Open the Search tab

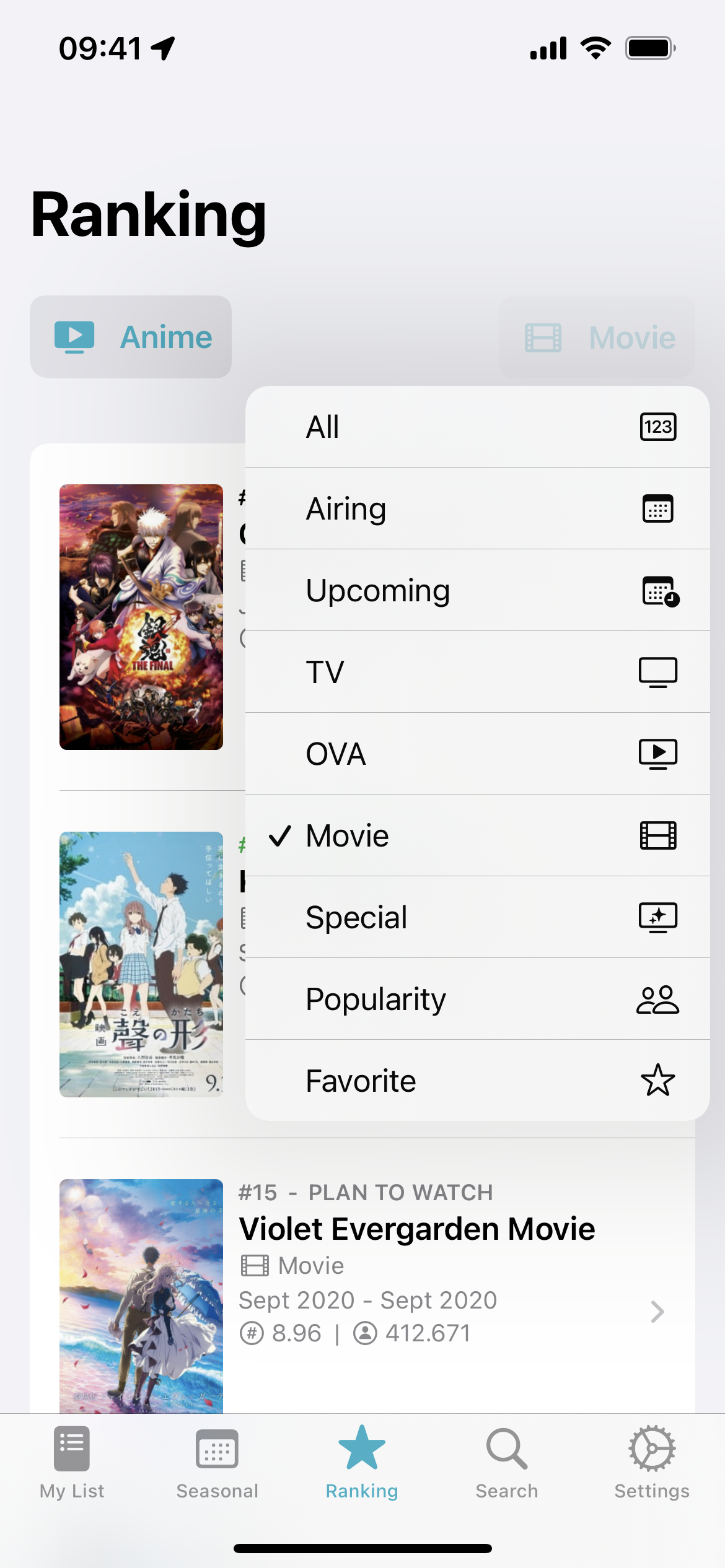coord(507,1463)
